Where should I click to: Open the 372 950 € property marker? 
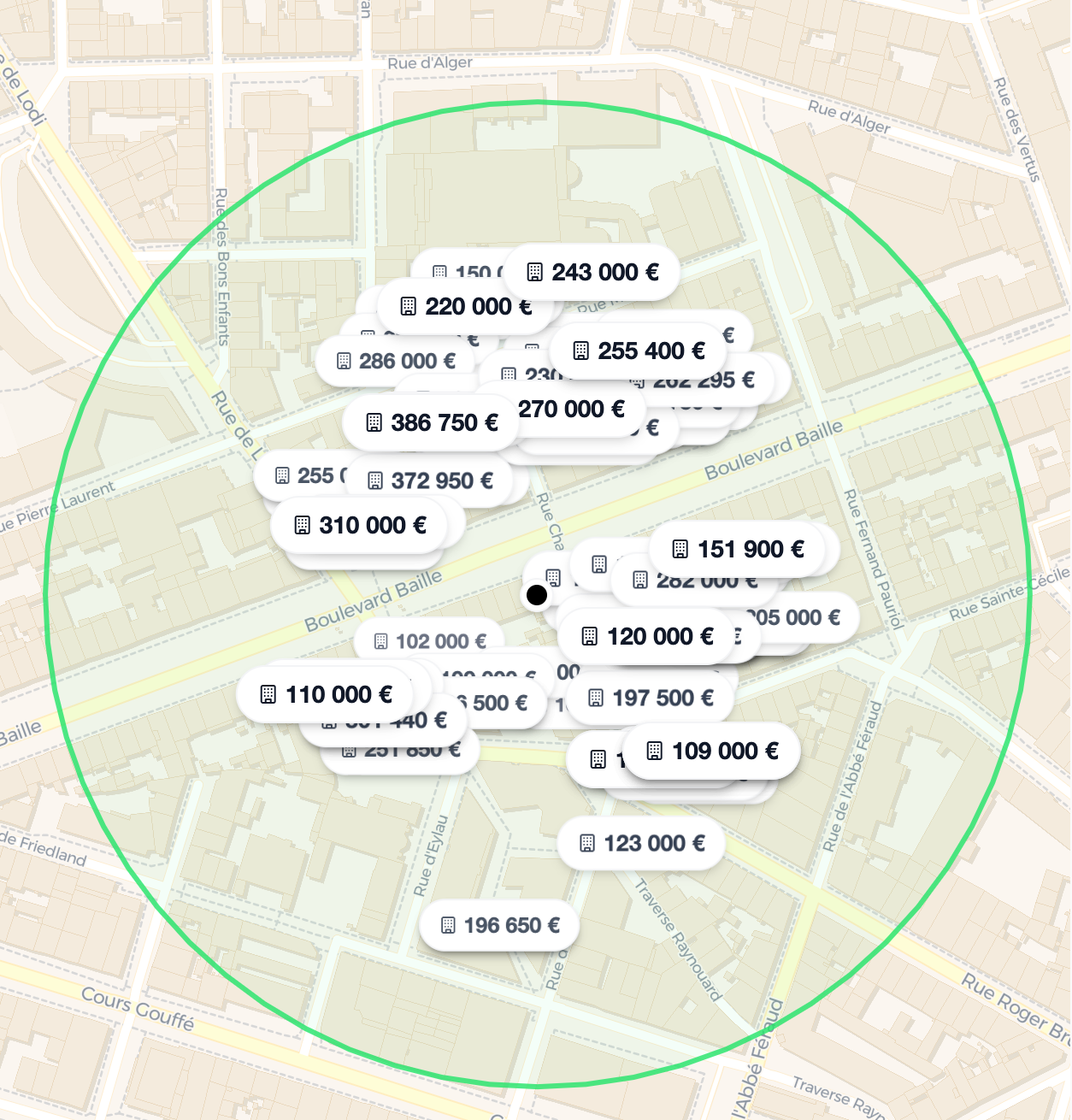point(432,481)
